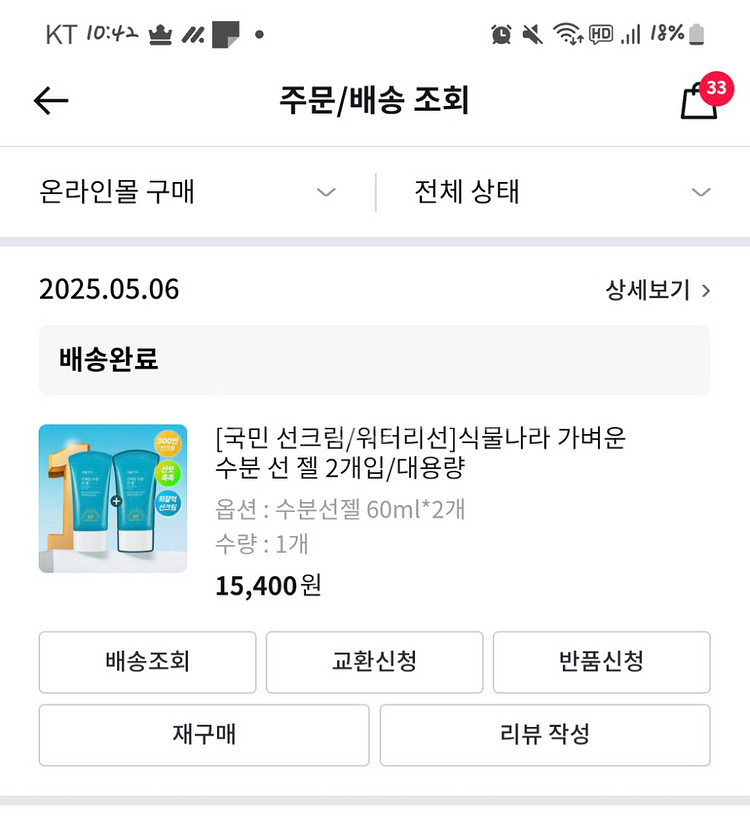The height and width of the screenshot is (830, 750).
Task: Select the 배송완료 status banner
Action: (x=375, y=361)
